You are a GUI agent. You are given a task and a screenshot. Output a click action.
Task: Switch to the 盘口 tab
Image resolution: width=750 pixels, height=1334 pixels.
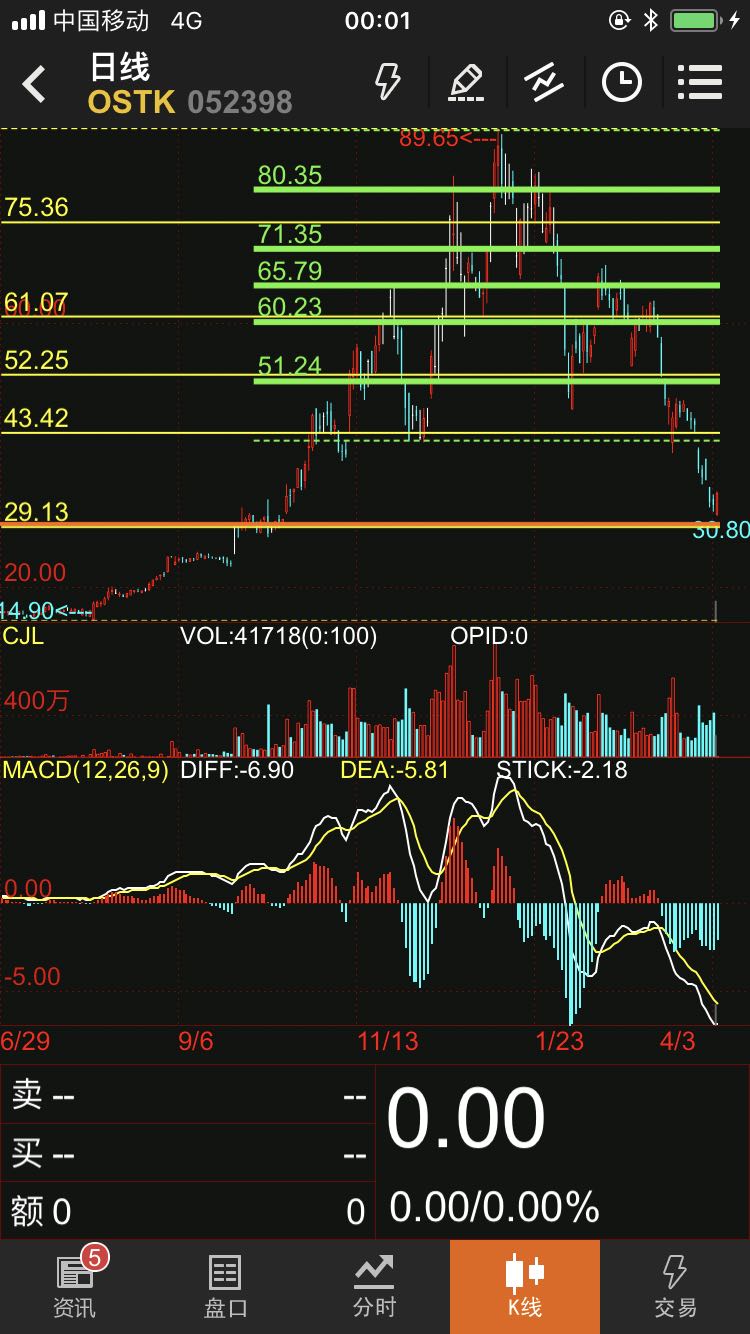click(225, 1286)
